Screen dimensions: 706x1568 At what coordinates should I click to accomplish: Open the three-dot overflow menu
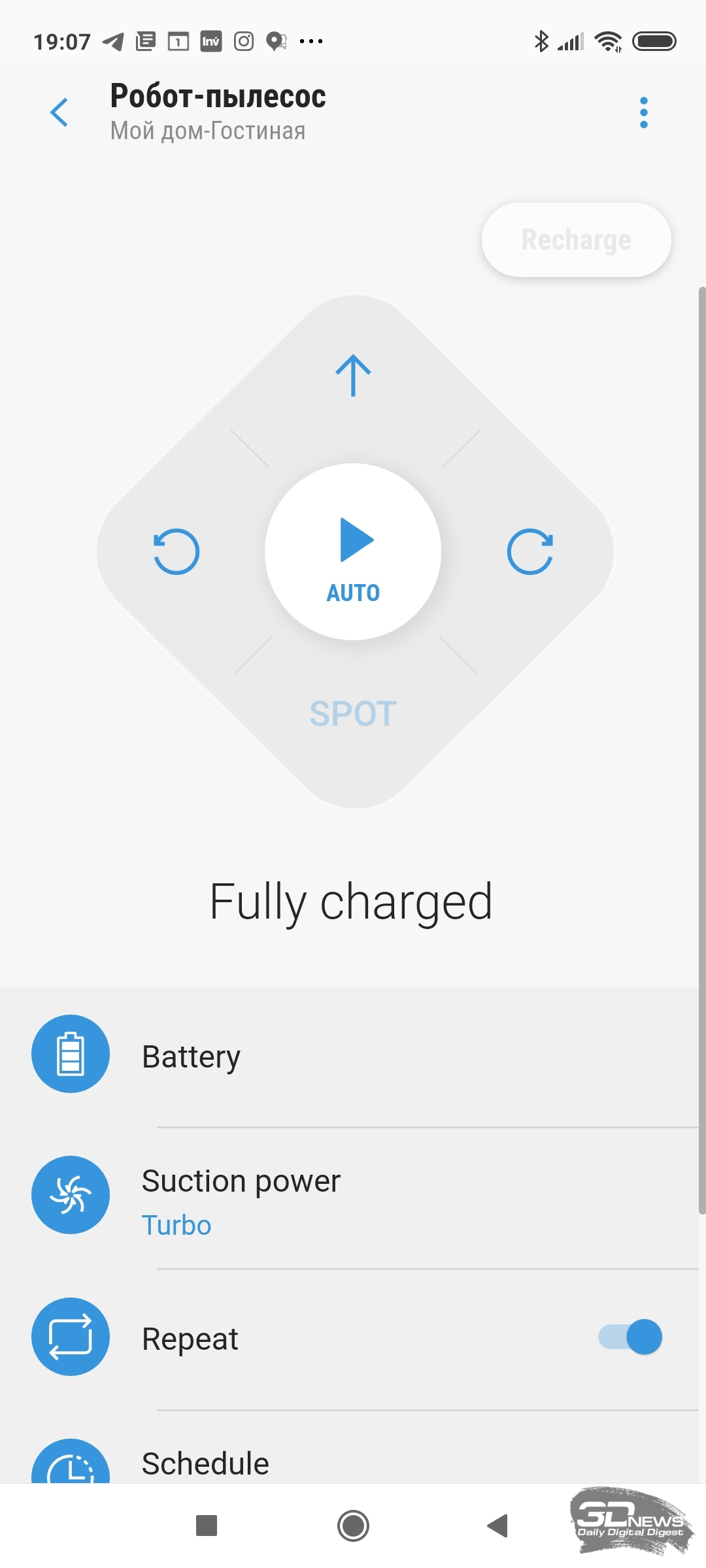[x=644, y=112]
